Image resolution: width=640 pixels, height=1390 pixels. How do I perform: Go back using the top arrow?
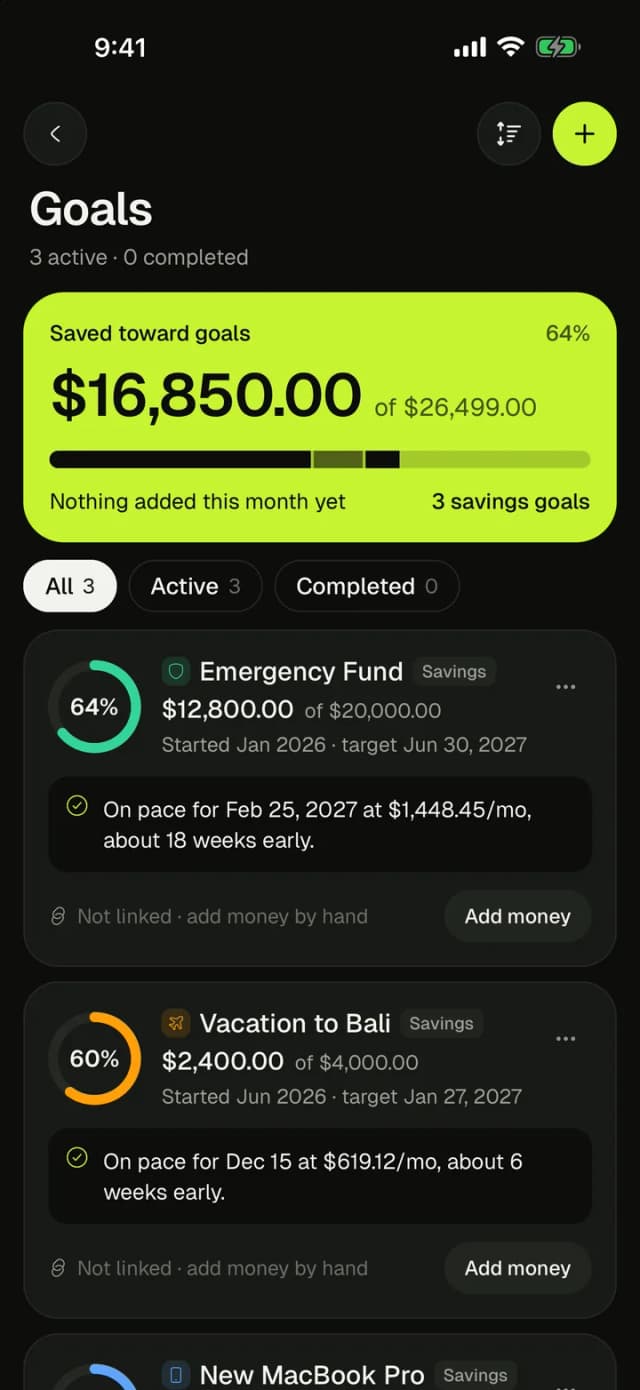coord(55,133)
